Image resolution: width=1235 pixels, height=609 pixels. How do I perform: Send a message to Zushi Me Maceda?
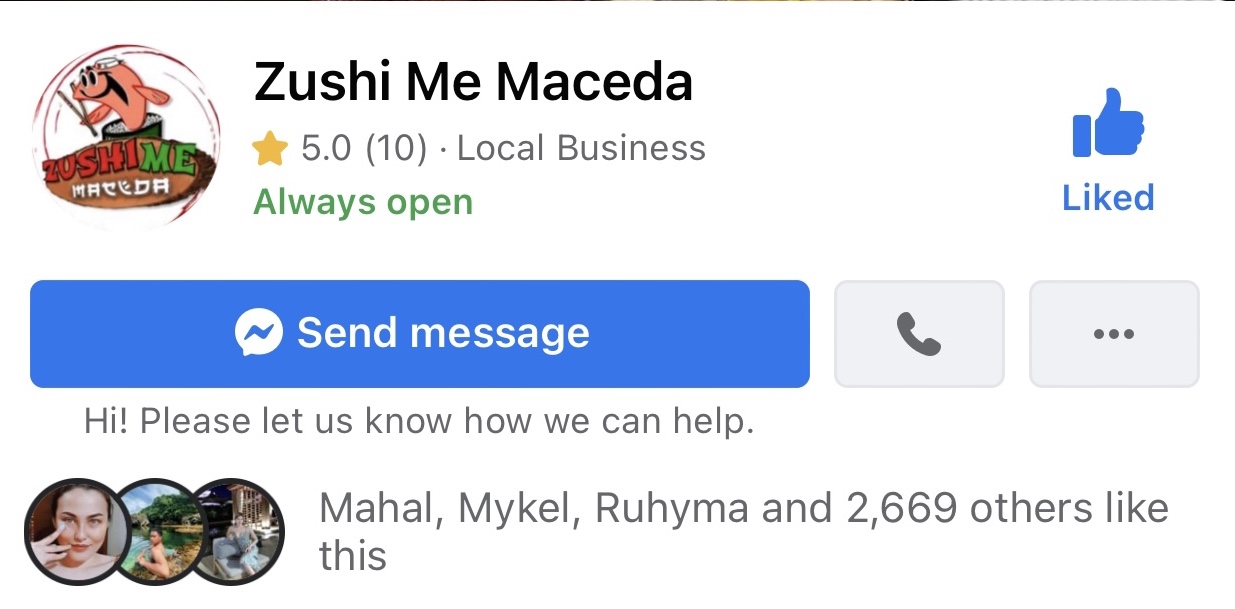[419, 333]
